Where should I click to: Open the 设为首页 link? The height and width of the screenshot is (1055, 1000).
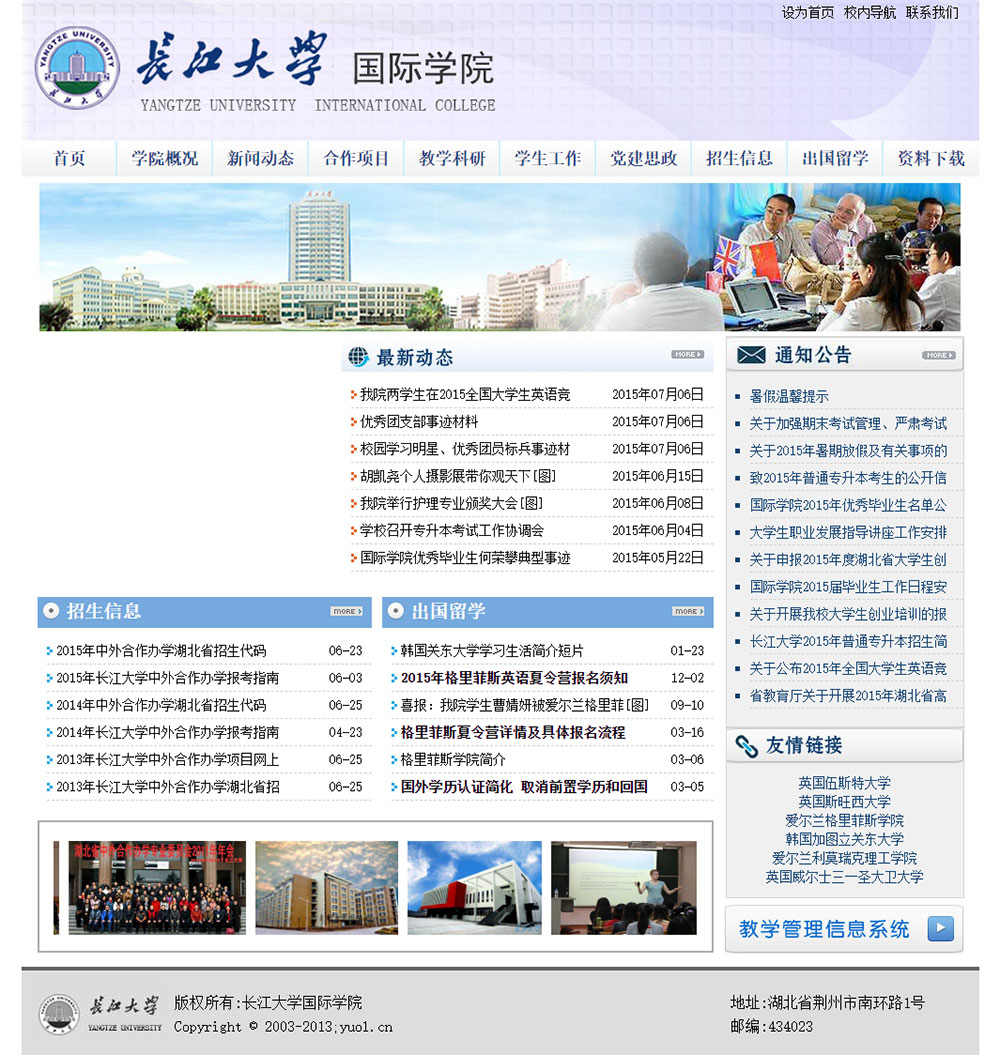(x=807, y=13)
